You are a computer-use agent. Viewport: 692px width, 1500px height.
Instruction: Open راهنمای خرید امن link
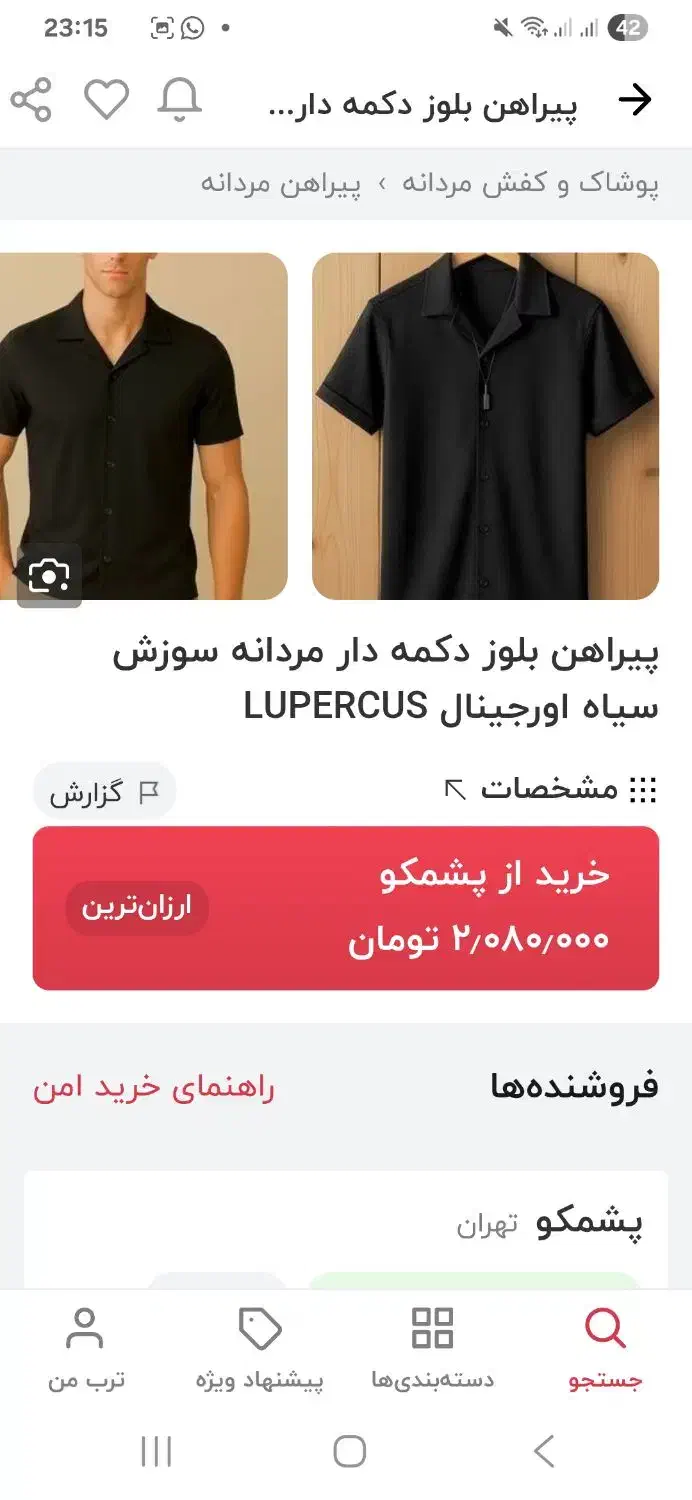tap(154, 1088)
